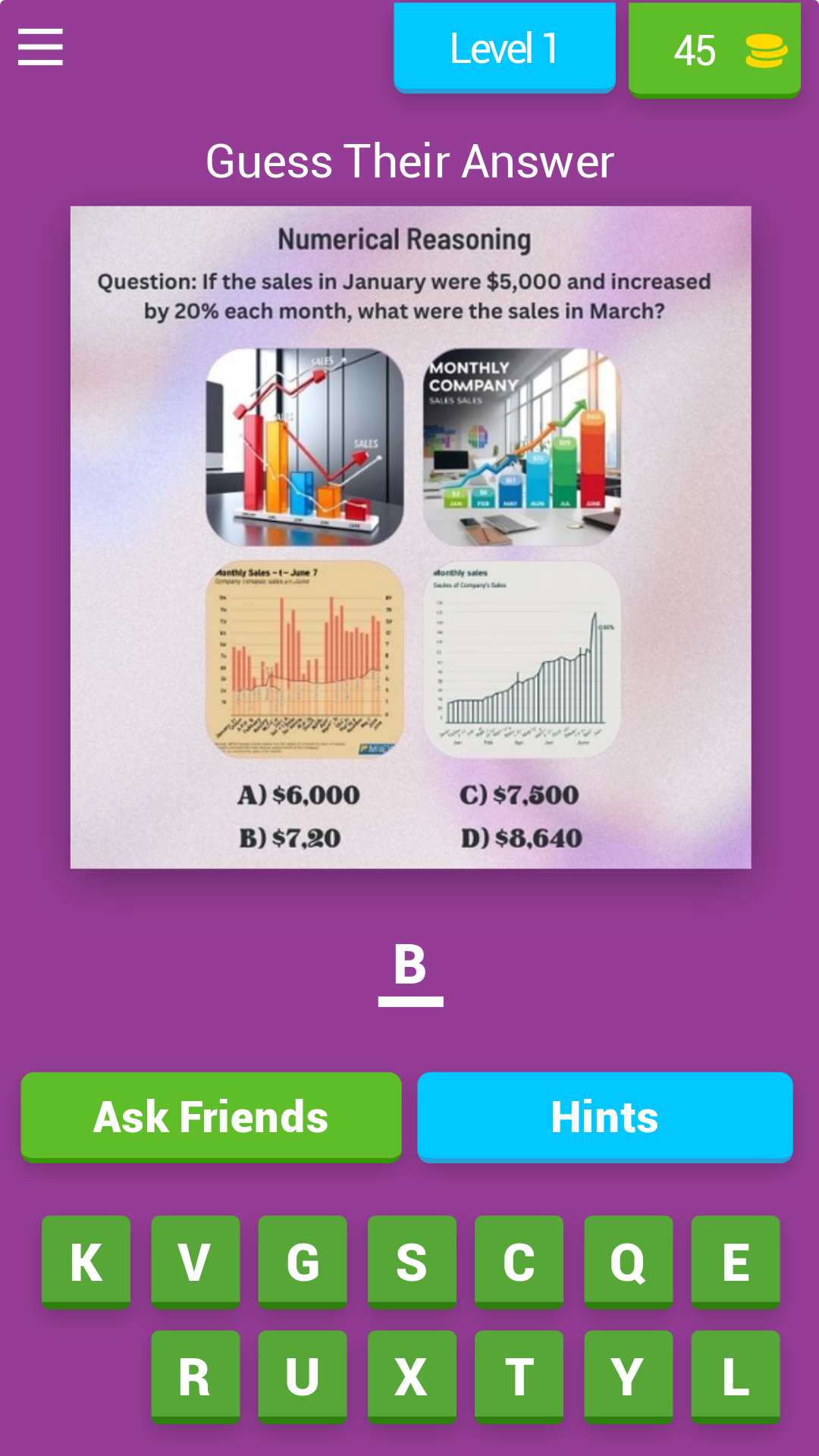The image size is (819, 1456).
Task: Tap the letter Y tile
Action: [628, 1376]
